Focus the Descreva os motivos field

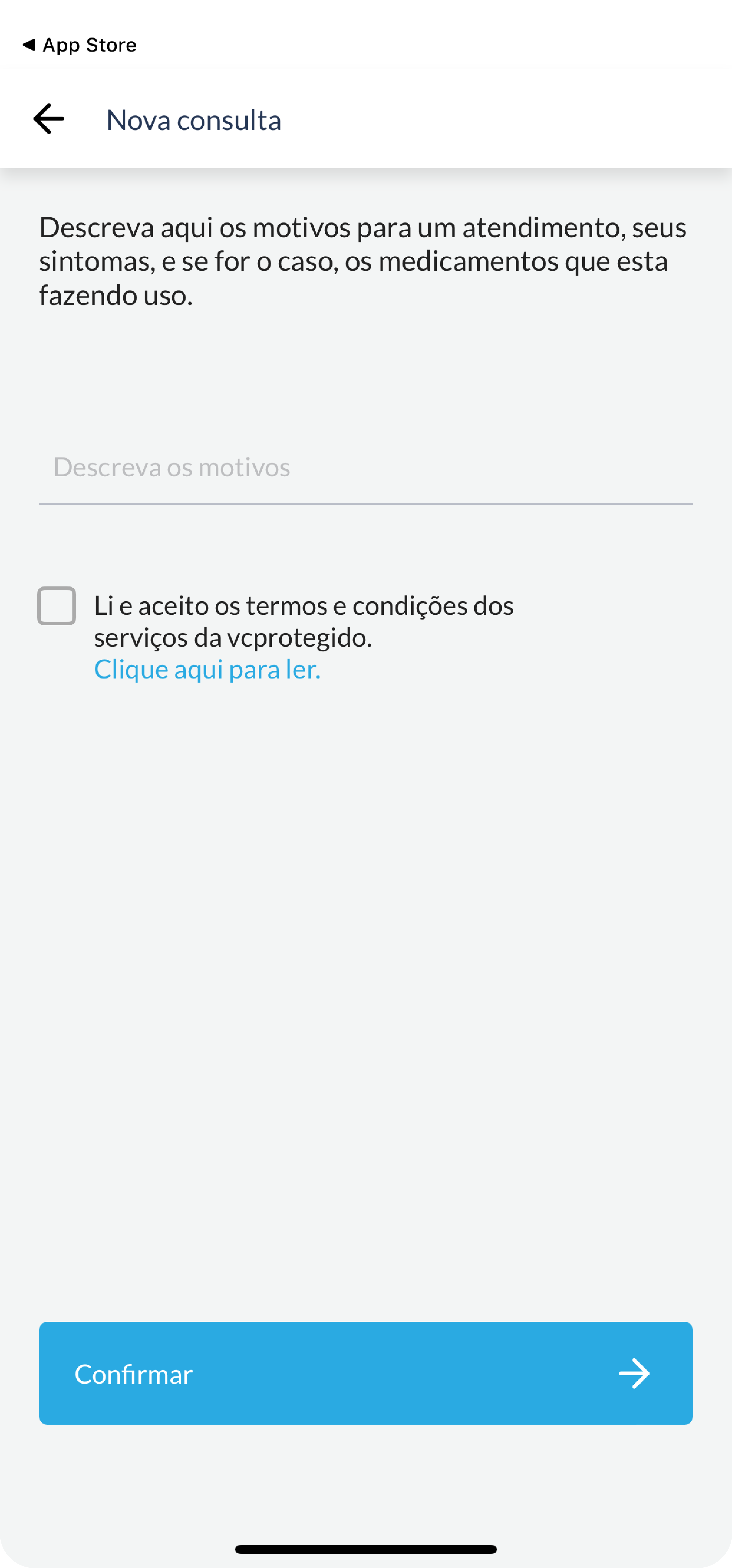pos(365,468)
